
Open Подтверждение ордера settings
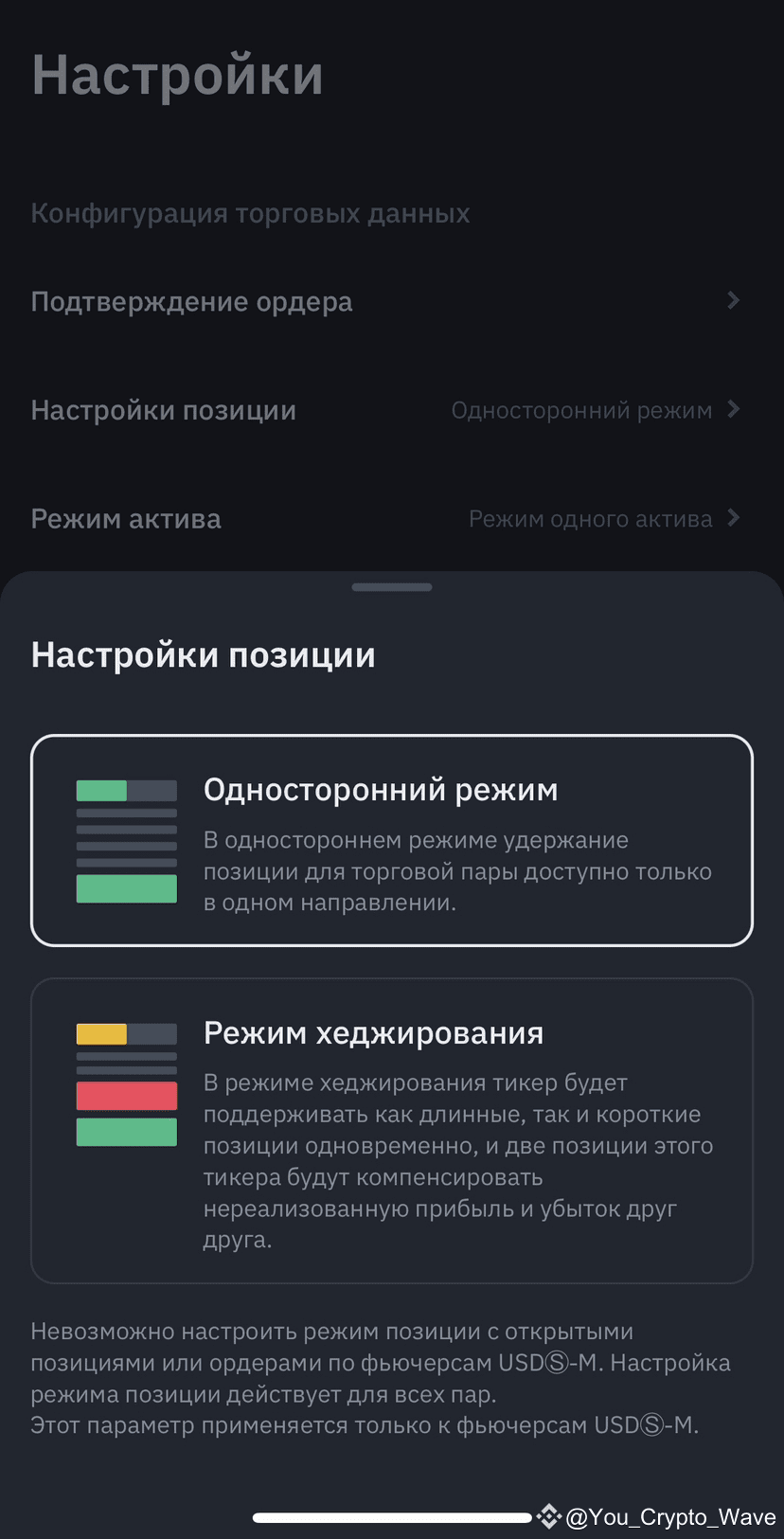coord(384,301)
